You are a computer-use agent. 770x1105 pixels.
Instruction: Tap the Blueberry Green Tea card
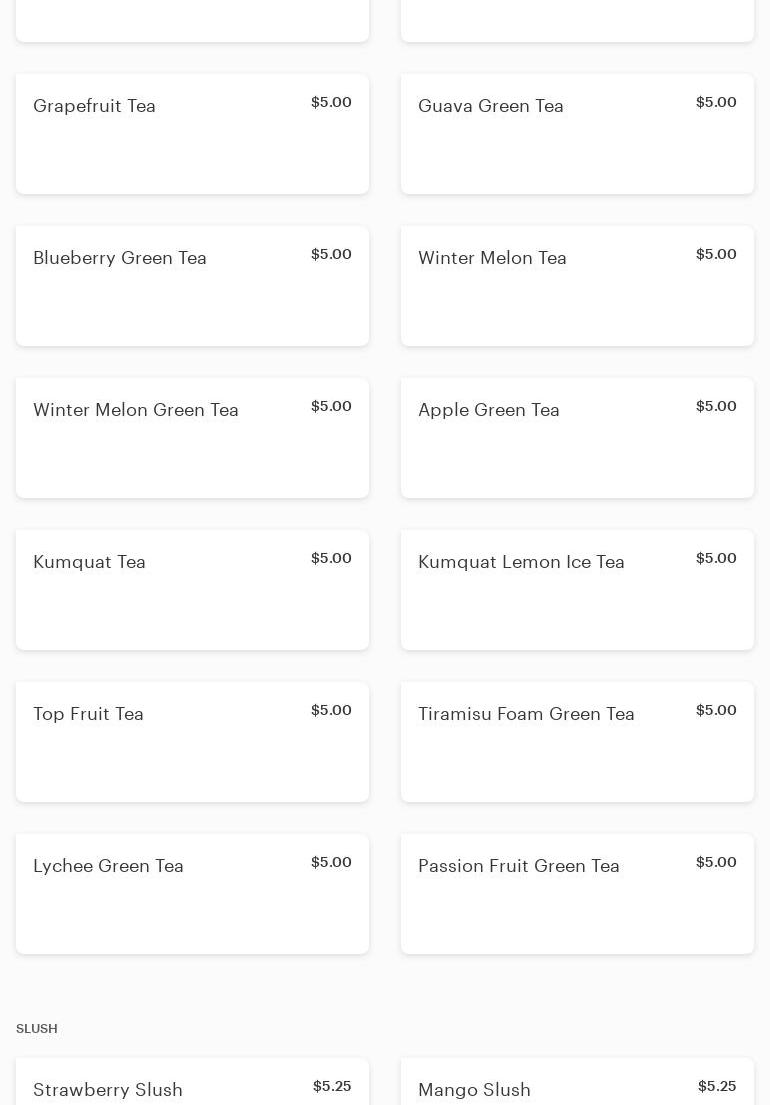click(x=192, y=286)
